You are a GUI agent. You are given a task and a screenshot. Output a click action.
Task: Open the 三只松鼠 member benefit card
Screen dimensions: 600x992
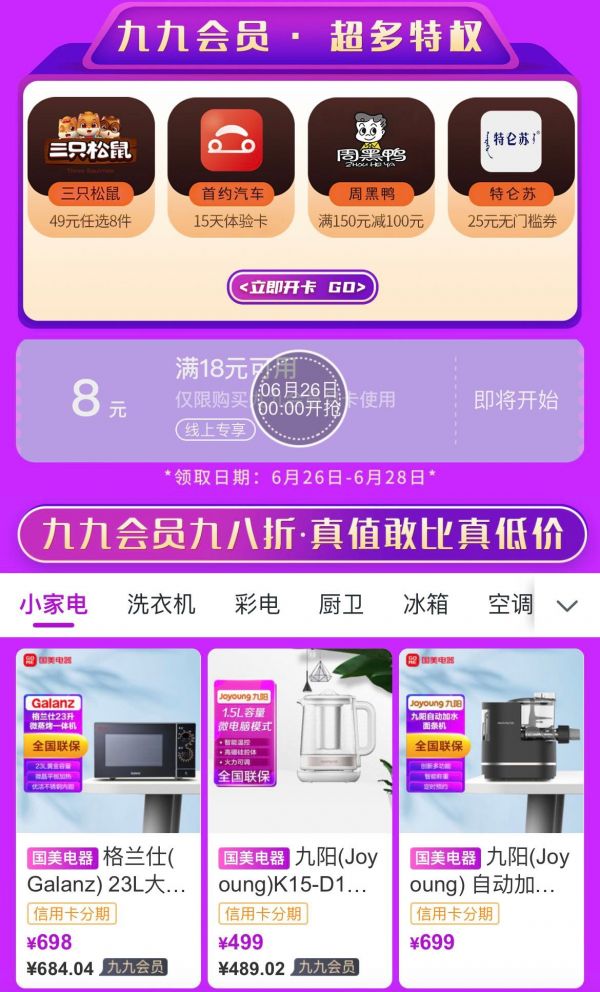click(91, 165)
